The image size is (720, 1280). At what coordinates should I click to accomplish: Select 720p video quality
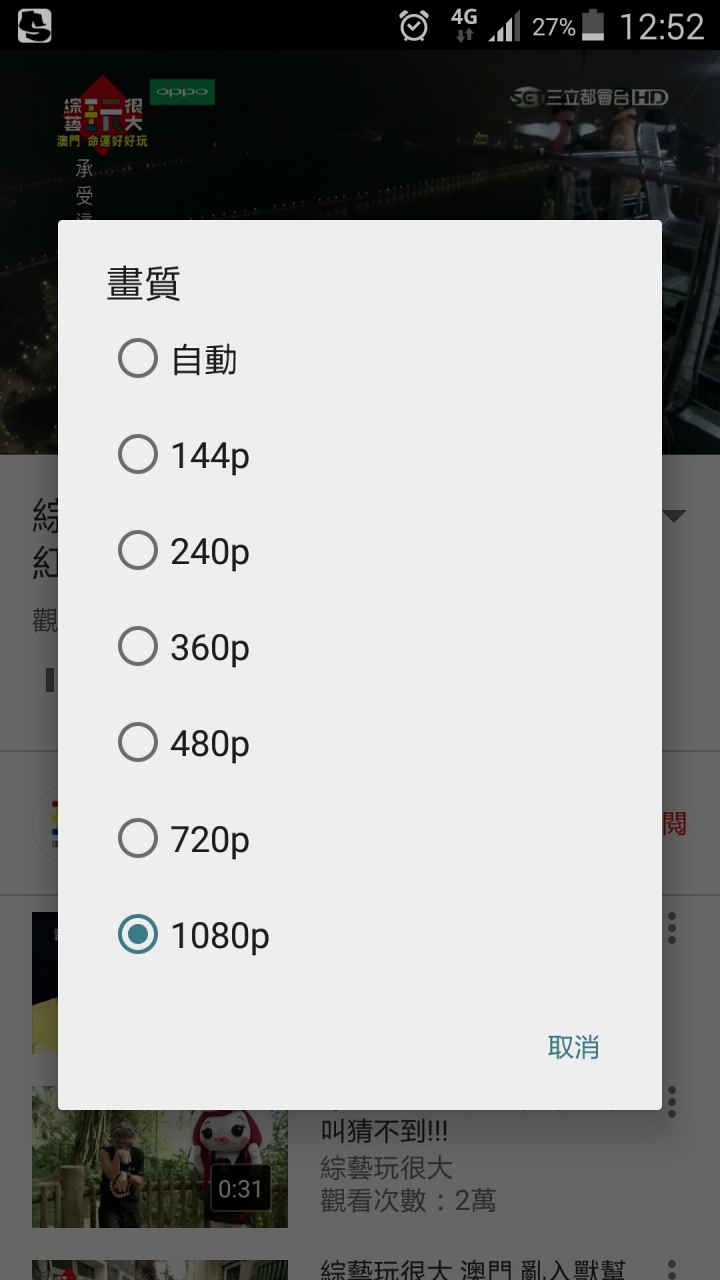(x=138, y=839)
